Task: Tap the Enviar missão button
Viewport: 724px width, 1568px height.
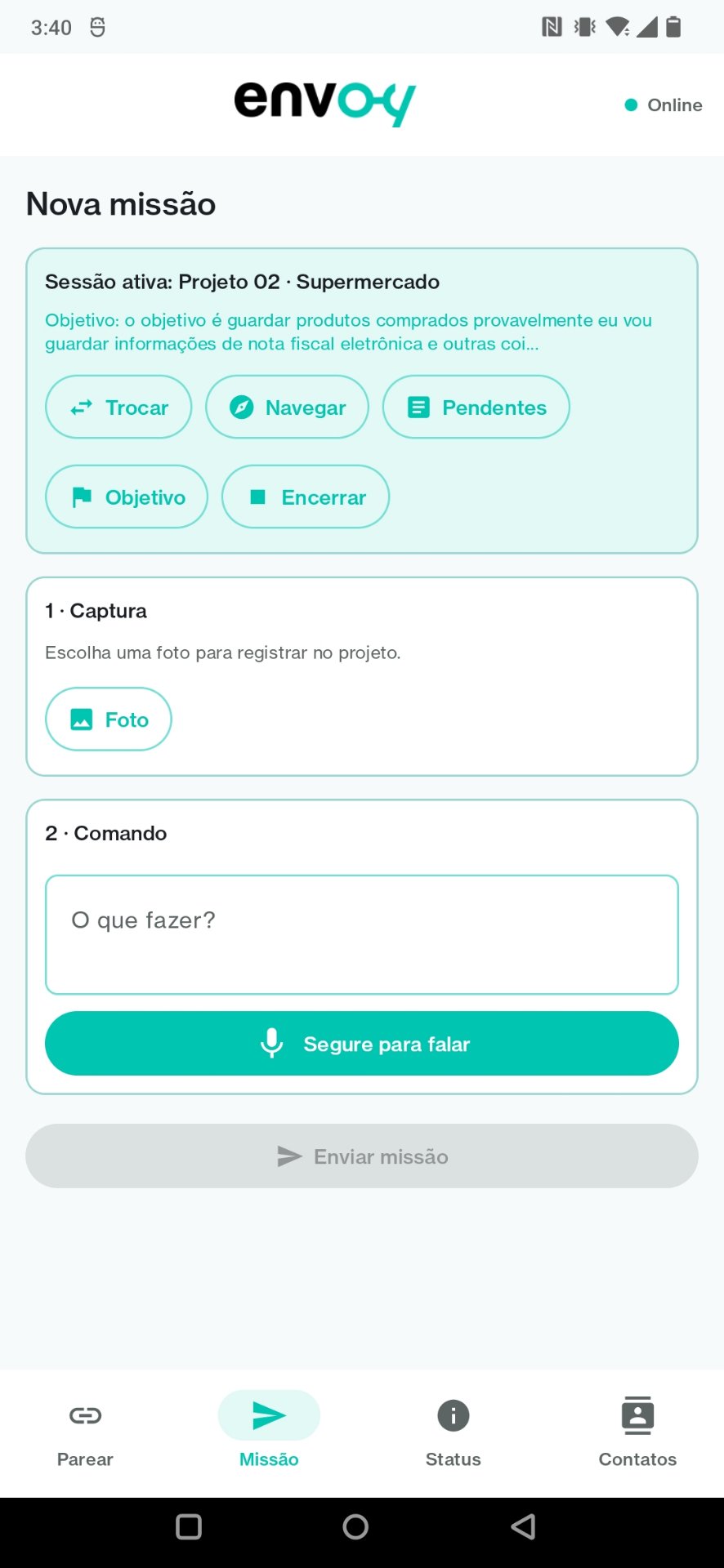Action: point(362,1156)
